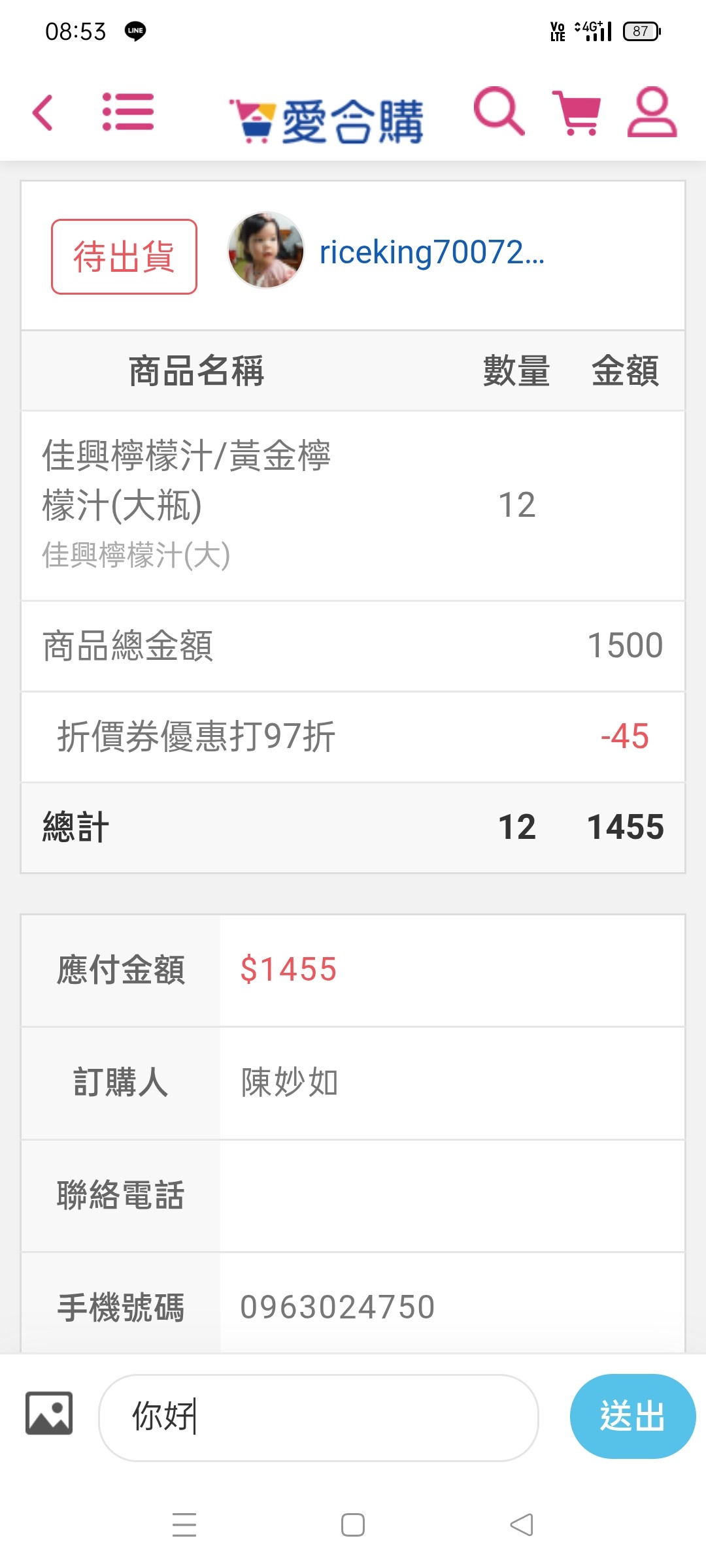The width and height of the screenshot is (706, 1568).
Task: Attach an image to the message
Action: [x=49, y=1413]
